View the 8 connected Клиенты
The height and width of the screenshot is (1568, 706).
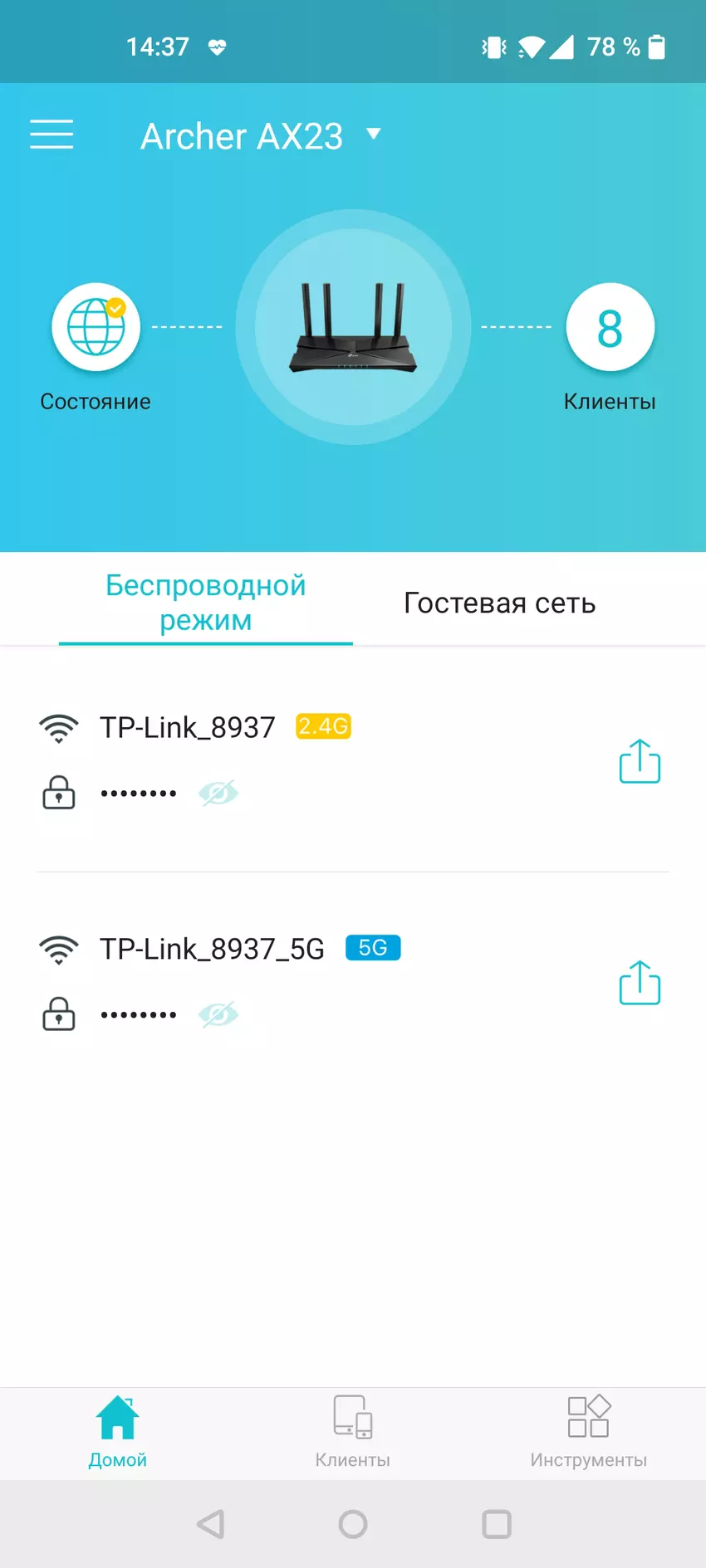point(610,329)
